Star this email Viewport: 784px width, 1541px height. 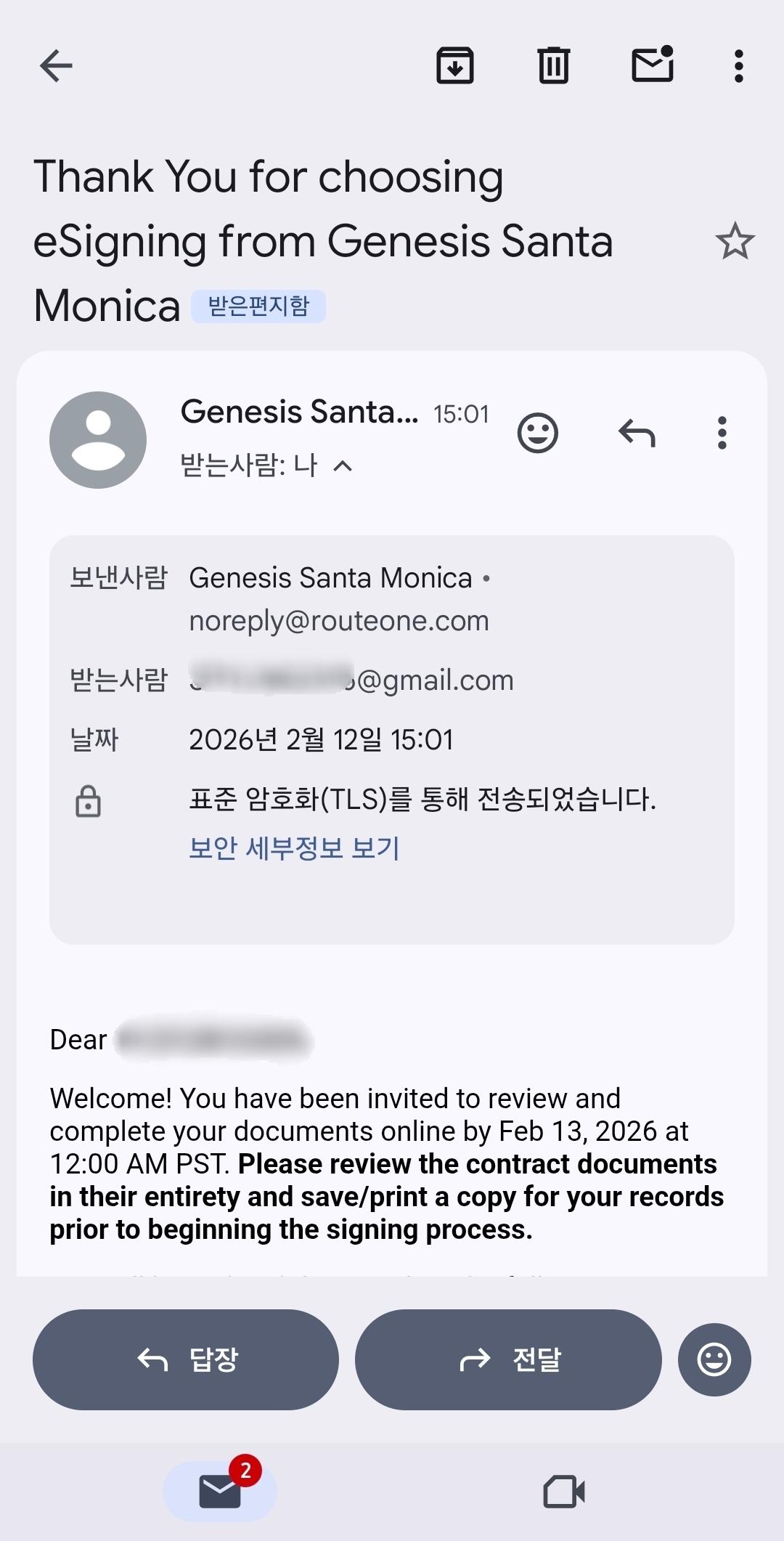click(735, 242)
